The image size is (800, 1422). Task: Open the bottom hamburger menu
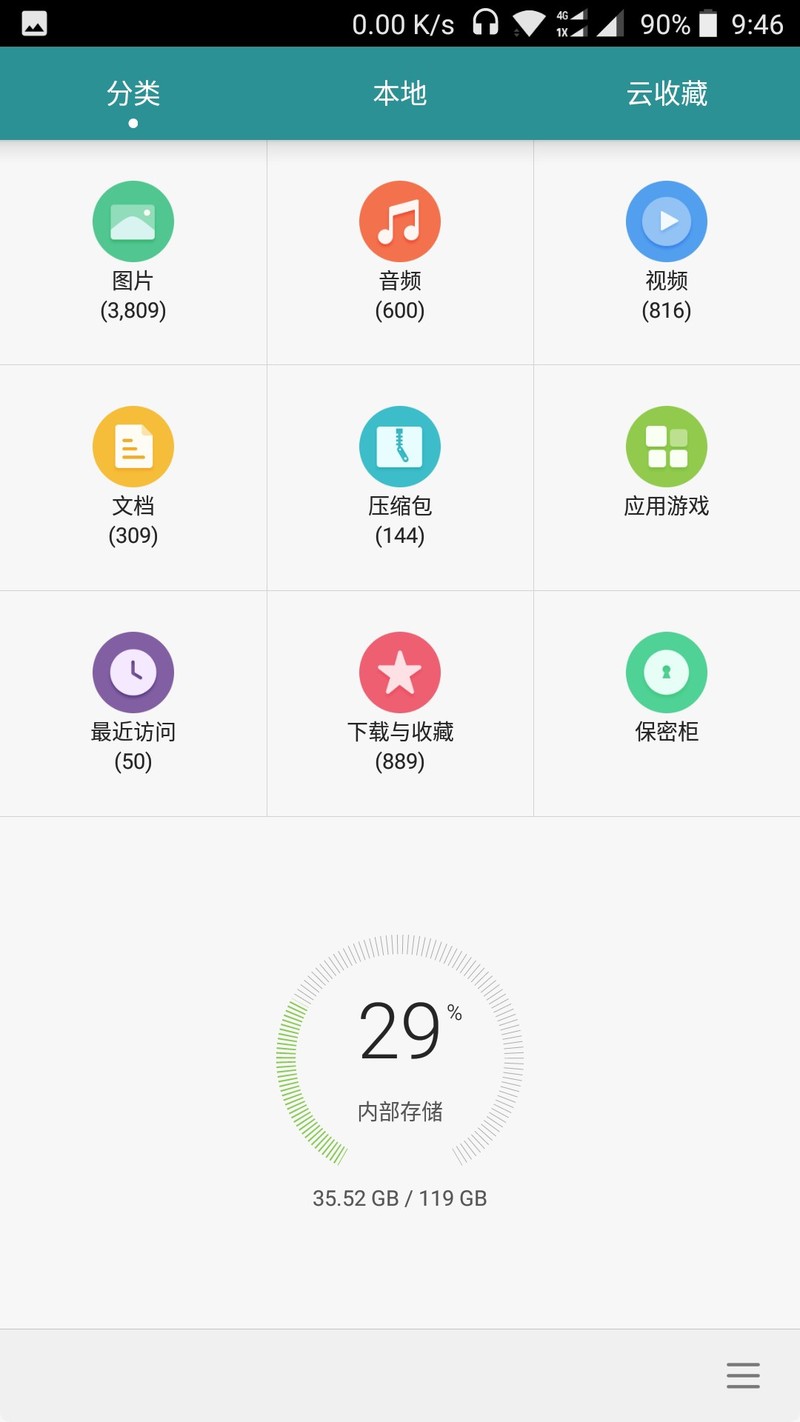pyautogui.click(x=743, y=1375)
